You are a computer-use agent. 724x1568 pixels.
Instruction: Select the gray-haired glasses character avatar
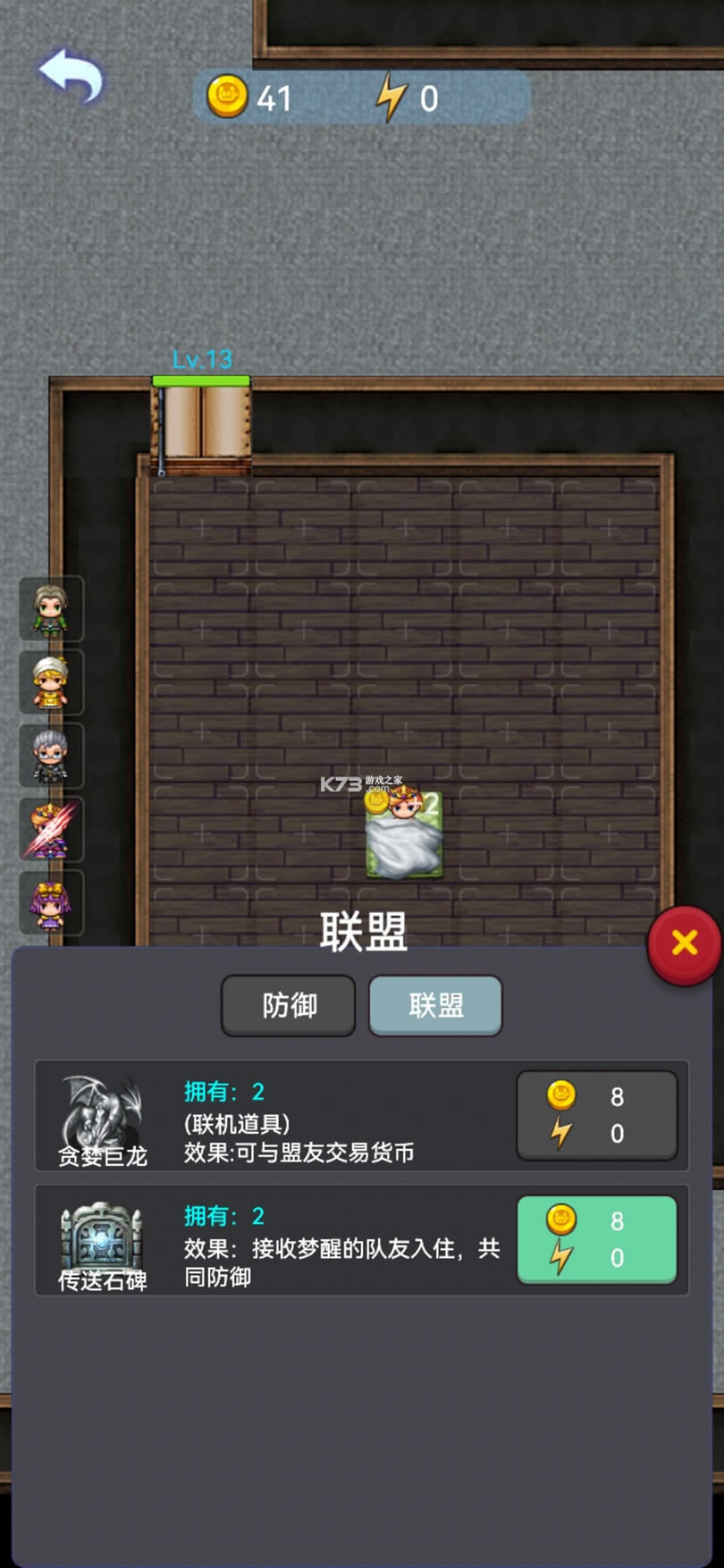51,756
